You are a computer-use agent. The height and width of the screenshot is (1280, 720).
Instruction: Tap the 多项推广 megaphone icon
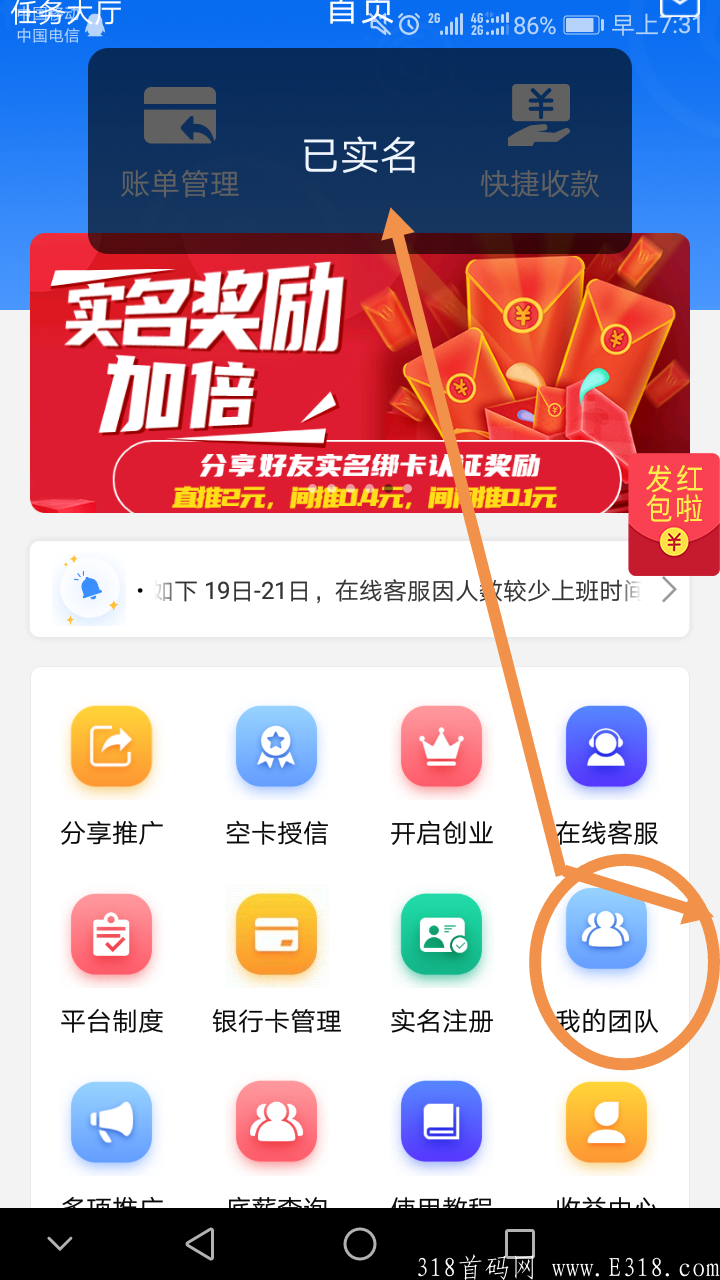tap(111, 1122)
